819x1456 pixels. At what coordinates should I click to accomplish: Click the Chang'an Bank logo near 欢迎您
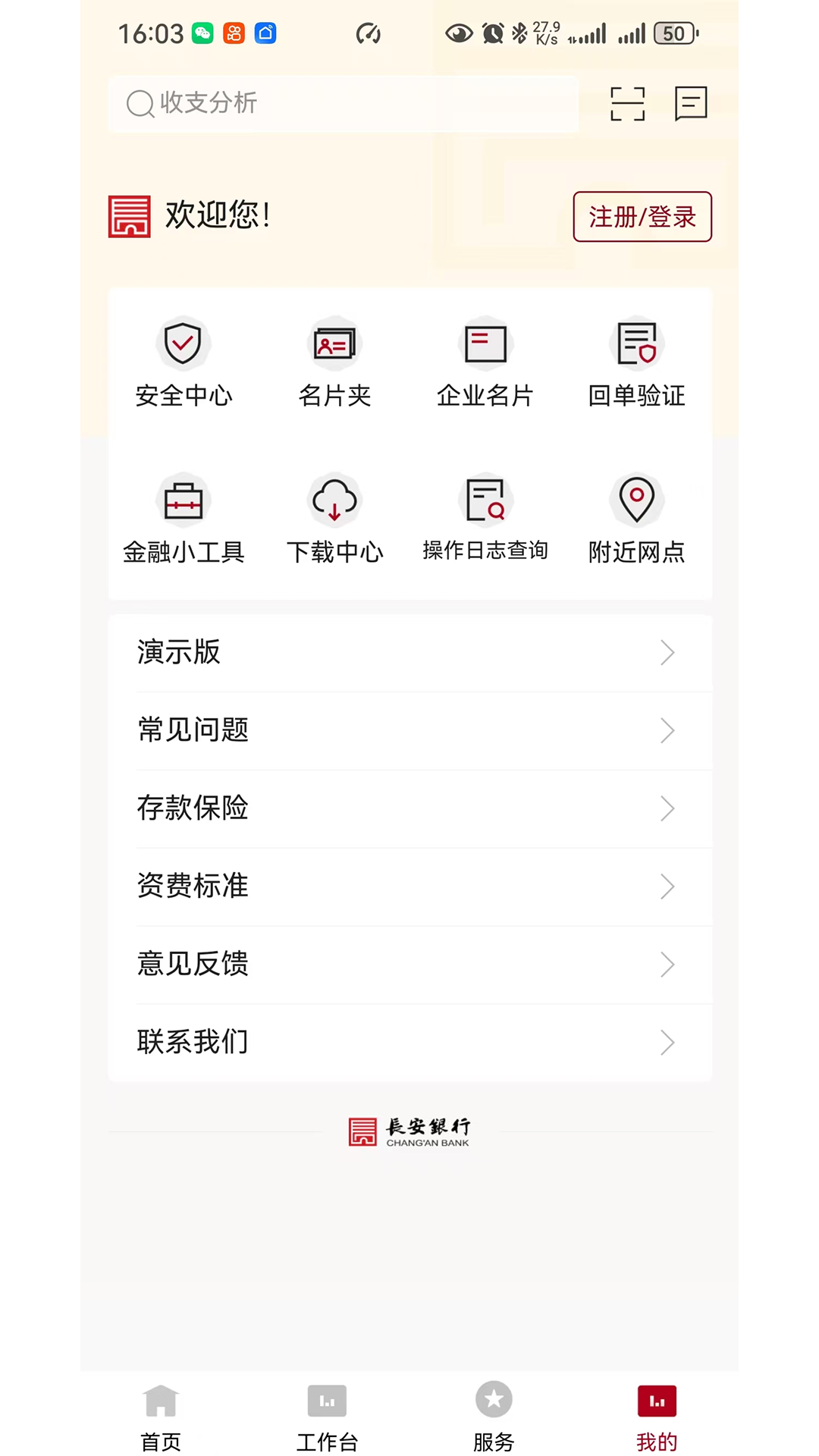click(x=129, y=216)
